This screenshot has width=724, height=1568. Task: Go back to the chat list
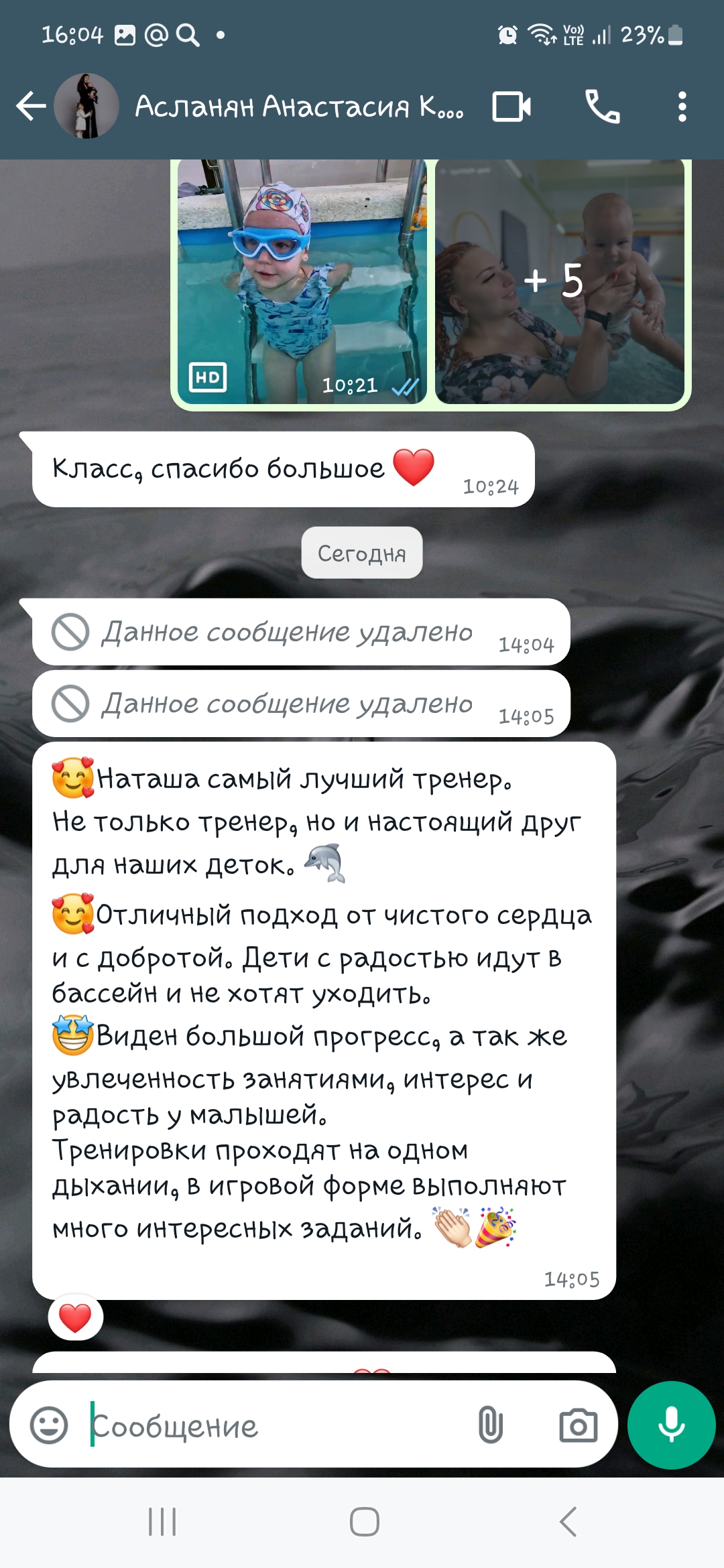point(31,107)
